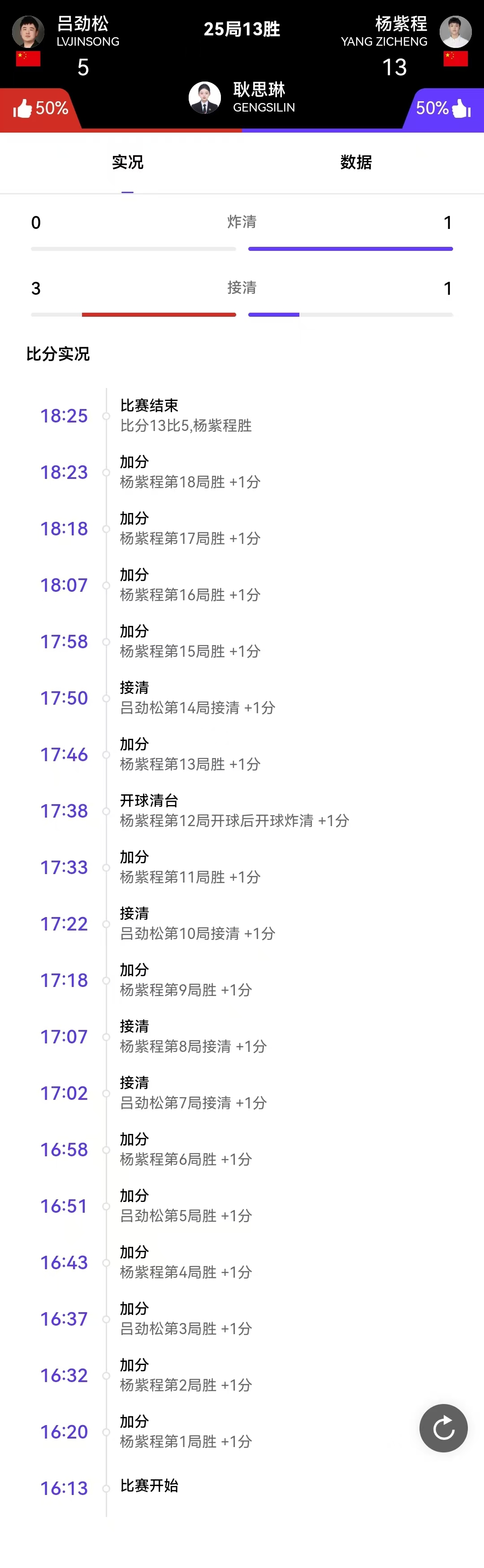Refresh the live score feed
The image size is (484, 1568).
coord(443,1427)
